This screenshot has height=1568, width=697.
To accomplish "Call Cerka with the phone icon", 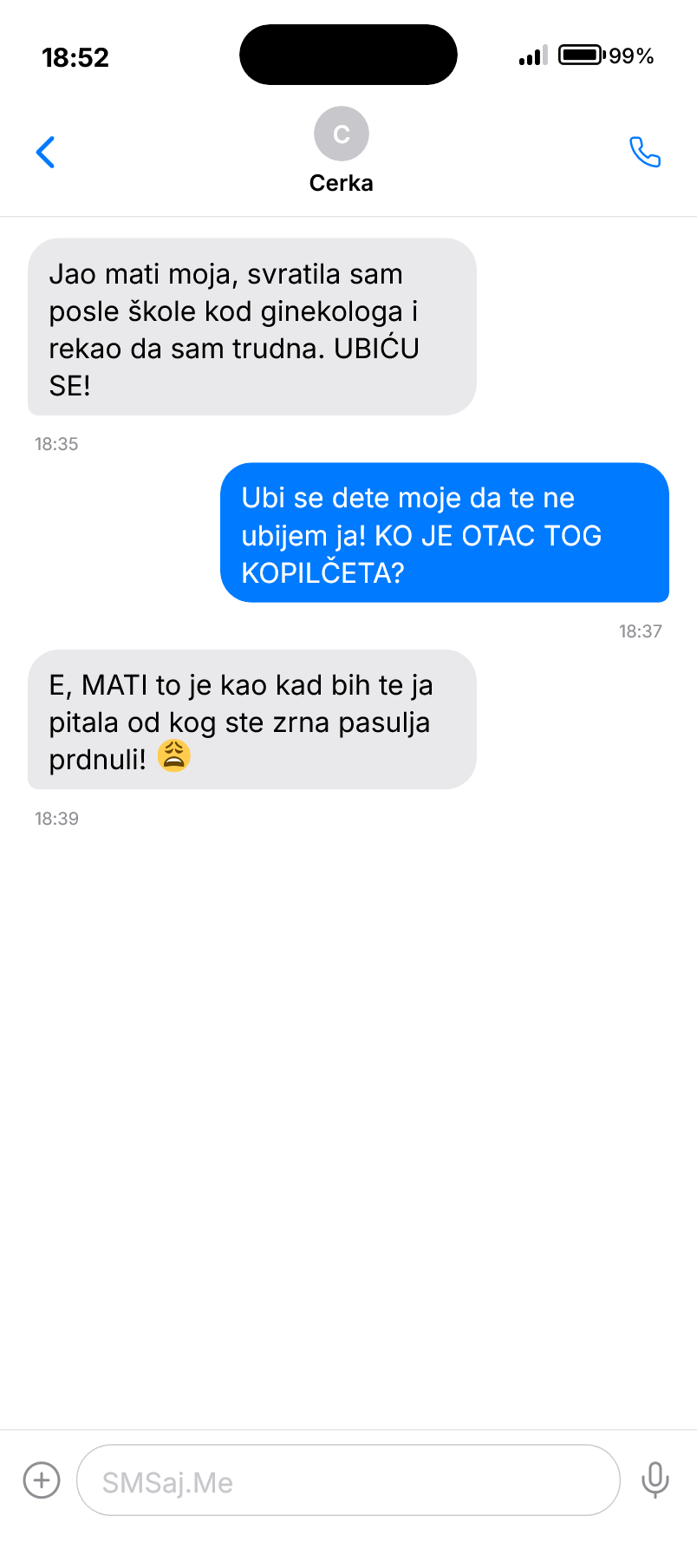I will tap(644, 153).
